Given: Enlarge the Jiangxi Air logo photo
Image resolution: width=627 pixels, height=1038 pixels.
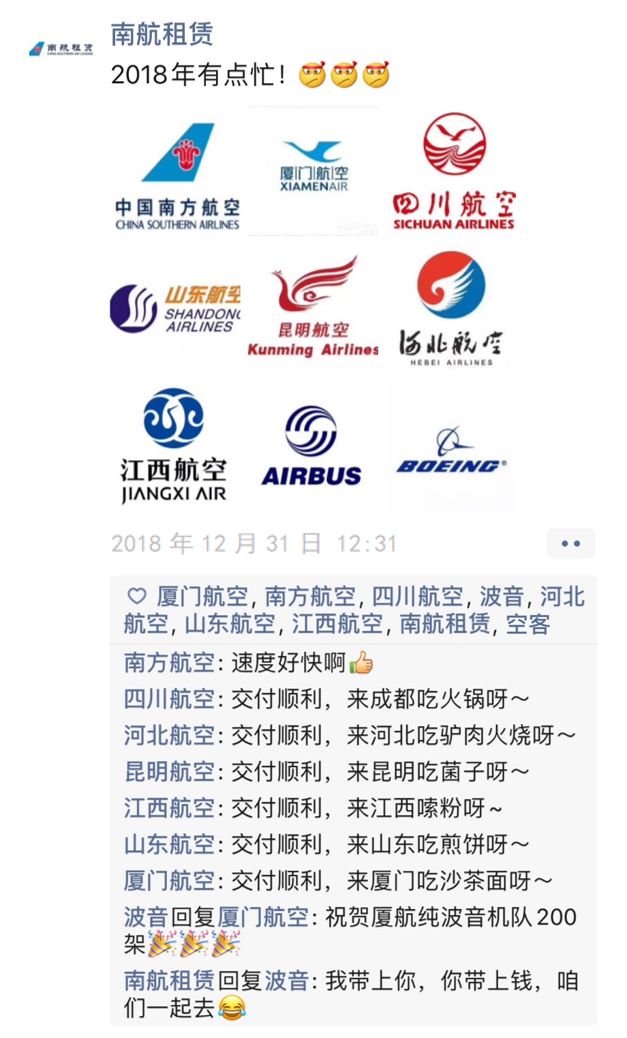Looking at the screenshot, I should click(x=175, y=446).
